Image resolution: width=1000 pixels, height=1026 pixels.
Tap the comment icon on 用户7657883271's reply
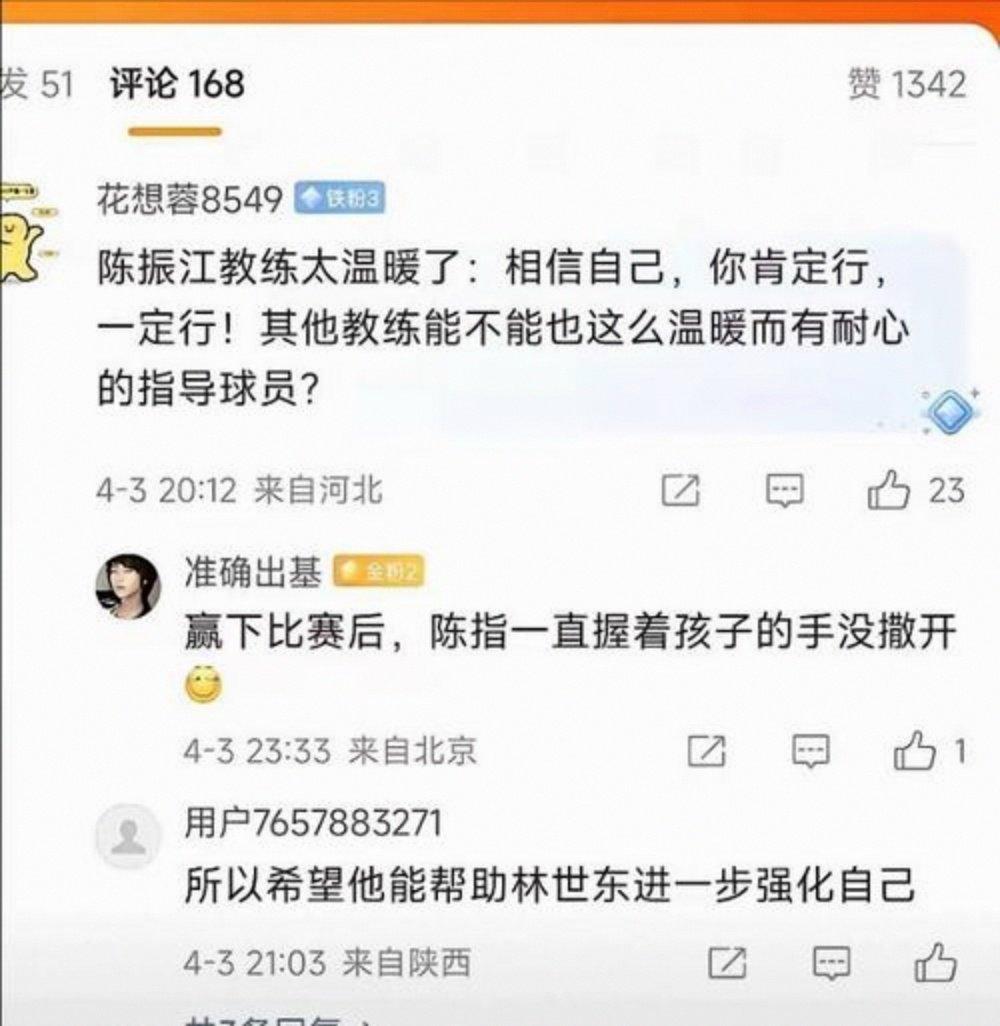[x=831, y=963]
